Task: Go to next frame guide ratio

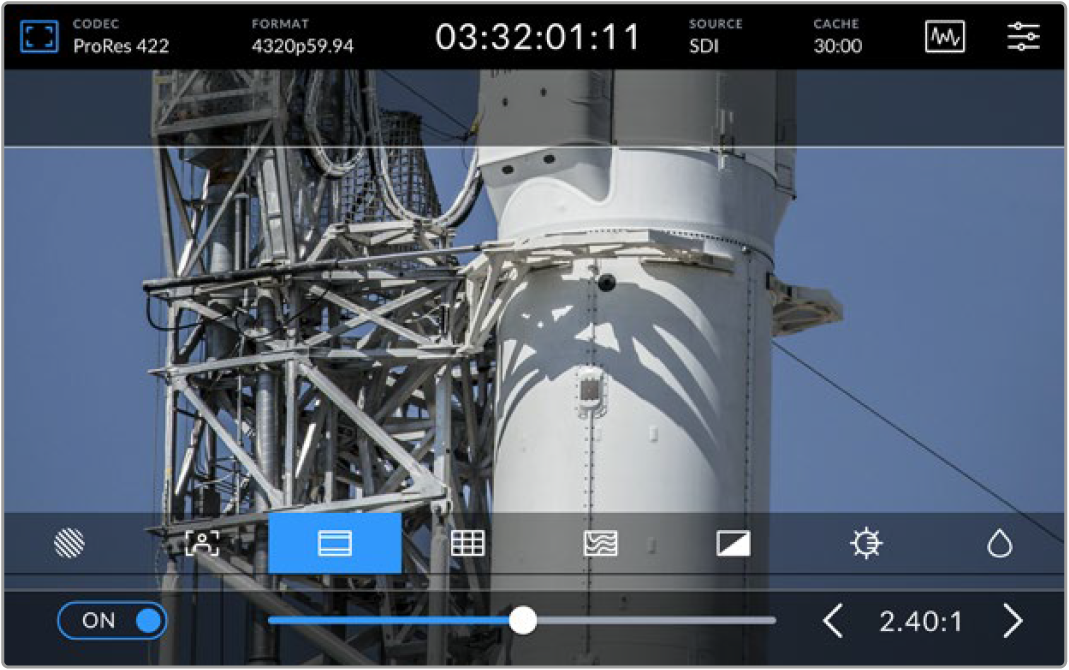Action: click(x=1013, y=621)
